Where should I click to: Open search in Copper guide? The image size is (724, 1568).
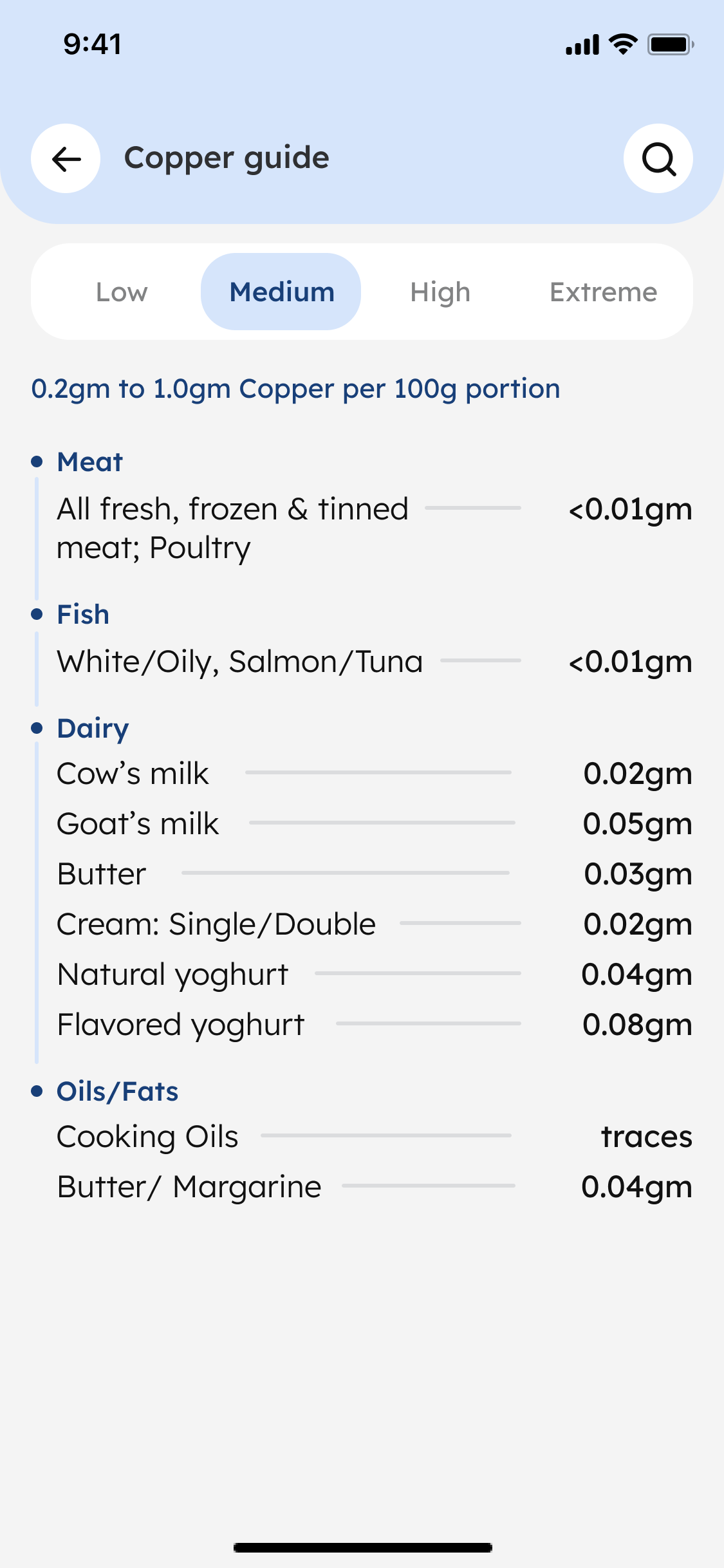(658, 158)
